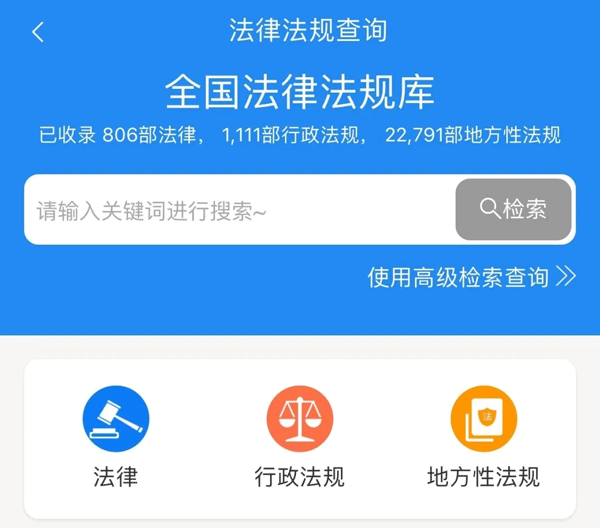
Task: Open 使用高级检索查询 advanced search
Action: (x=471, y=277)
